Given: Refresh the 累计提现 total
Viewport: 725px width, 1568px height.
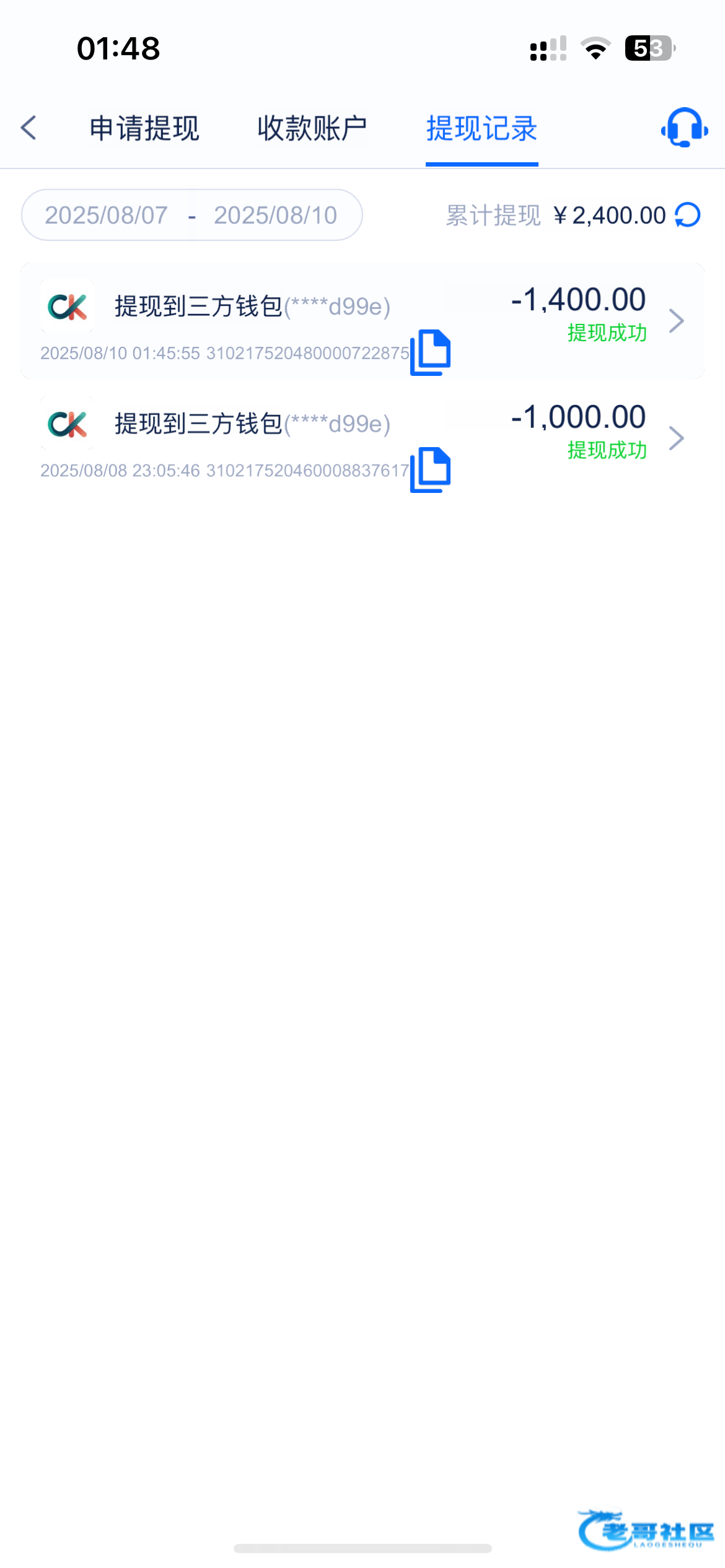Looking at the screenshot, I should (x=688, y=215).
